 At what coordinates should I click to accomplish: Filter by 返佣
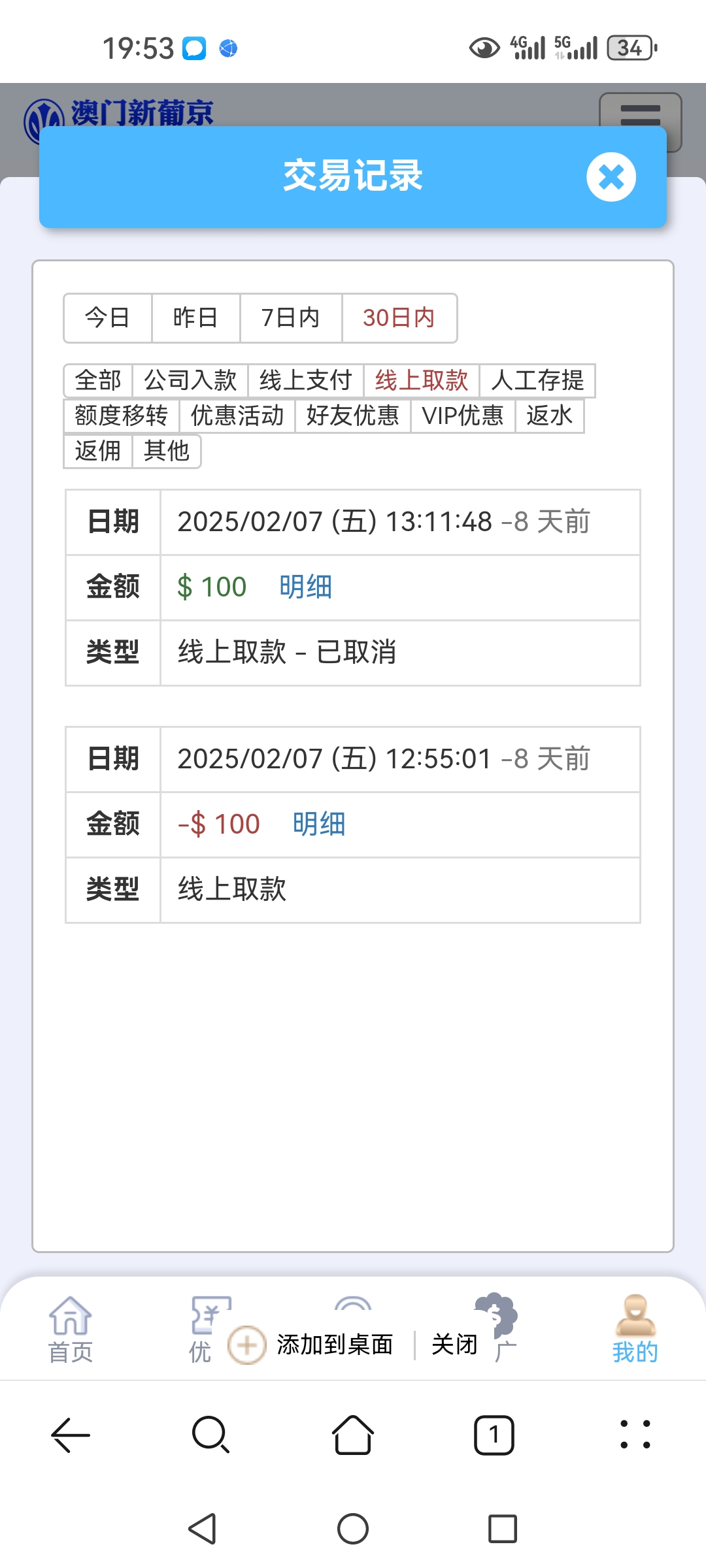point(98,451)
